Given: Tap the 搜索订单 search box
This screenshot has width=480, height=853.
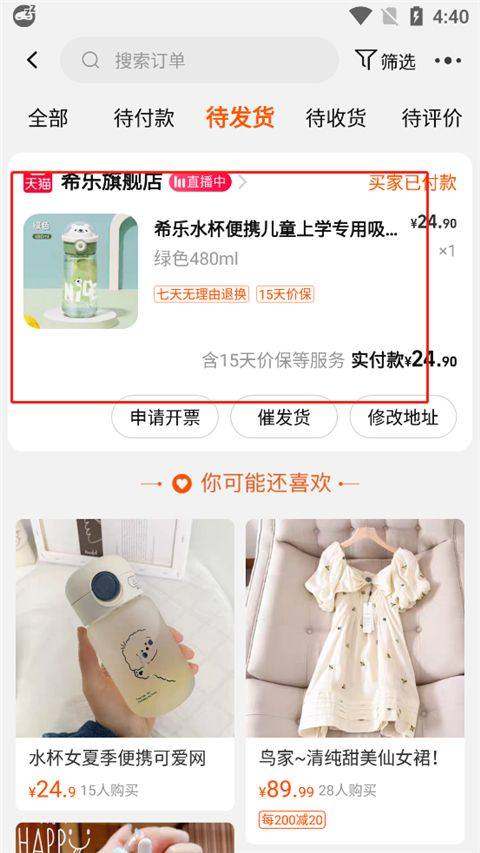Looking at the screenshot, I should pyautogui.click(x=199, y=60).
